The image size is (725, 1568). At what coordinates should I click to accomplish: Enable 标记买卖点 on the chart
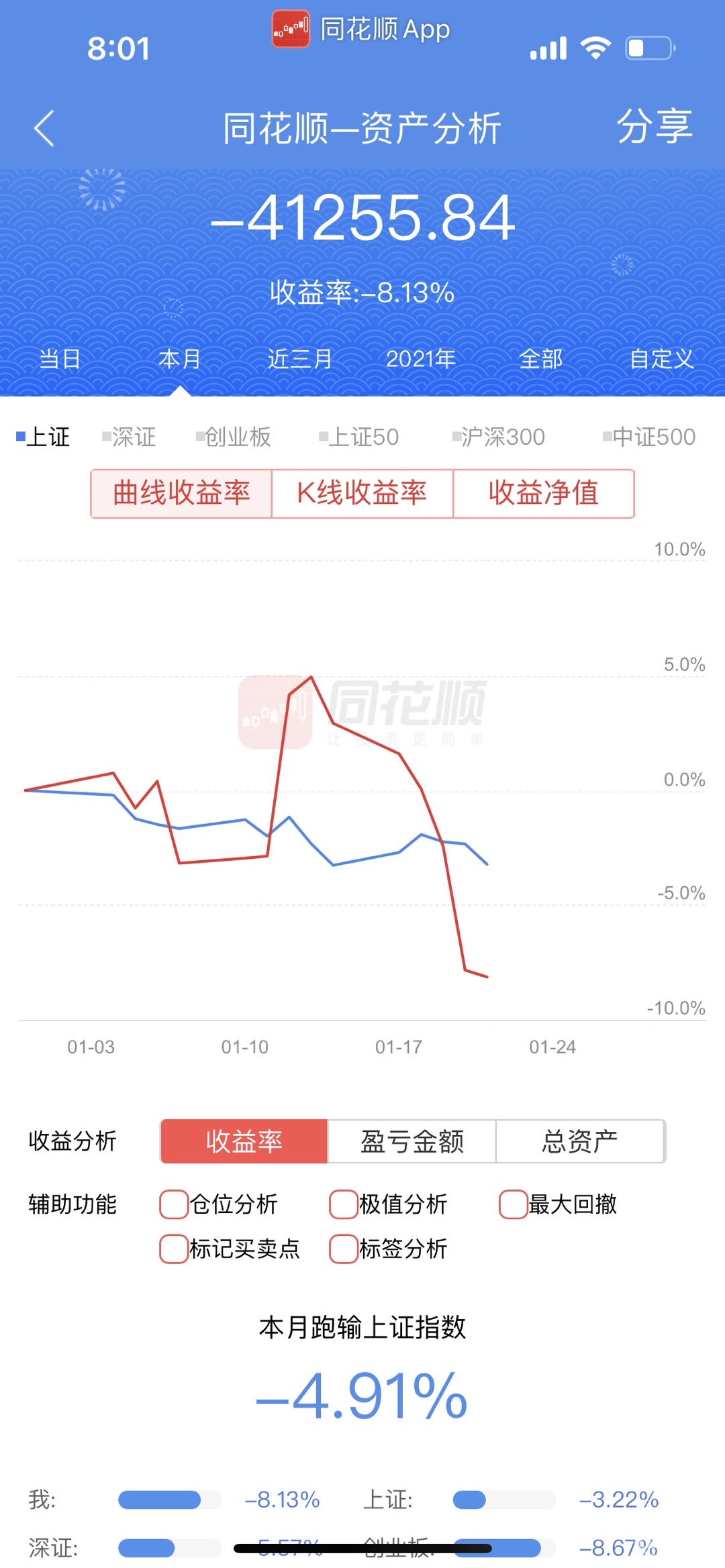point(174,1249)
